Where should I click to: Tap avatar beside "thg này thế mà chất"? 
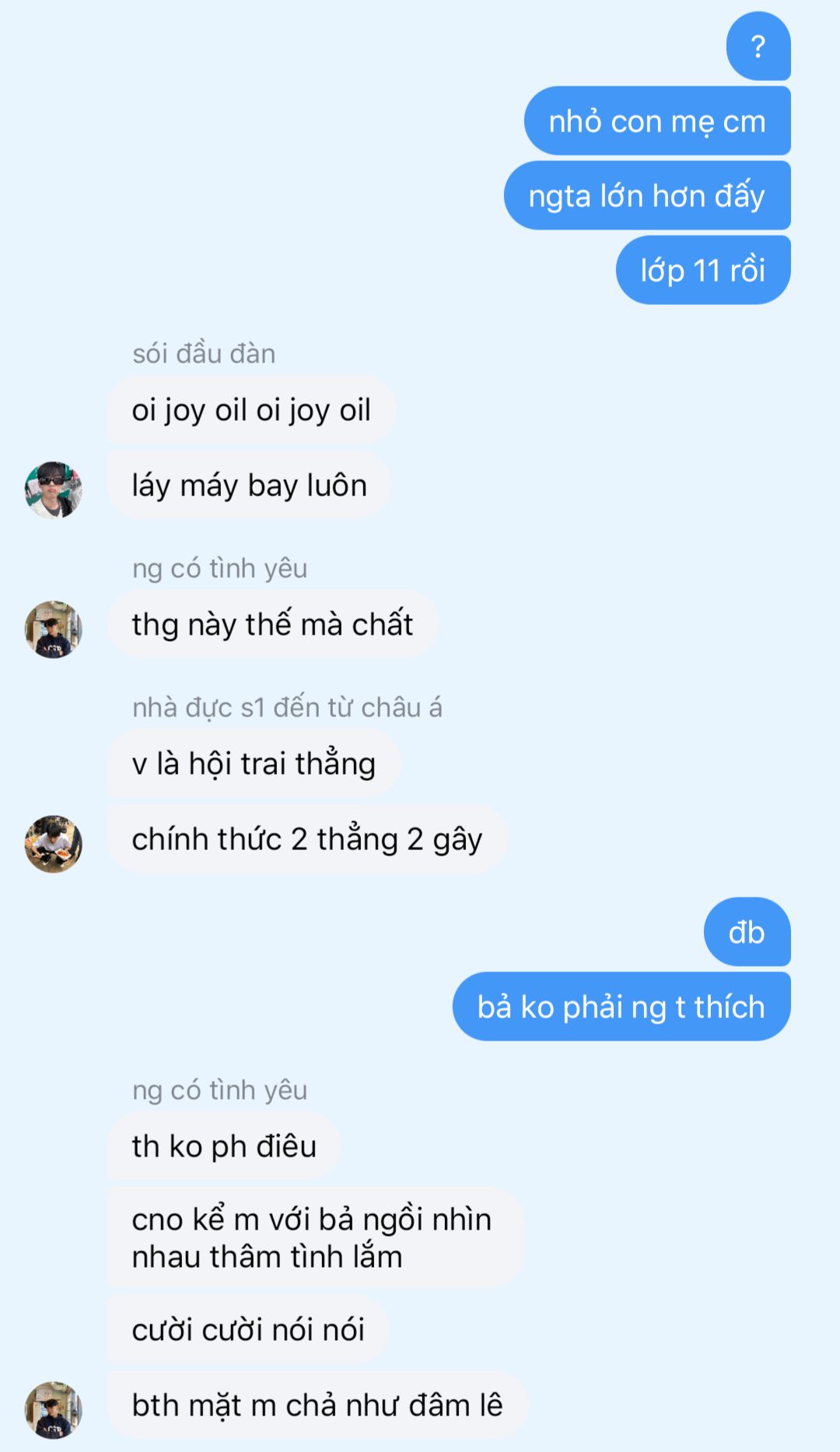tap(53, 628)
